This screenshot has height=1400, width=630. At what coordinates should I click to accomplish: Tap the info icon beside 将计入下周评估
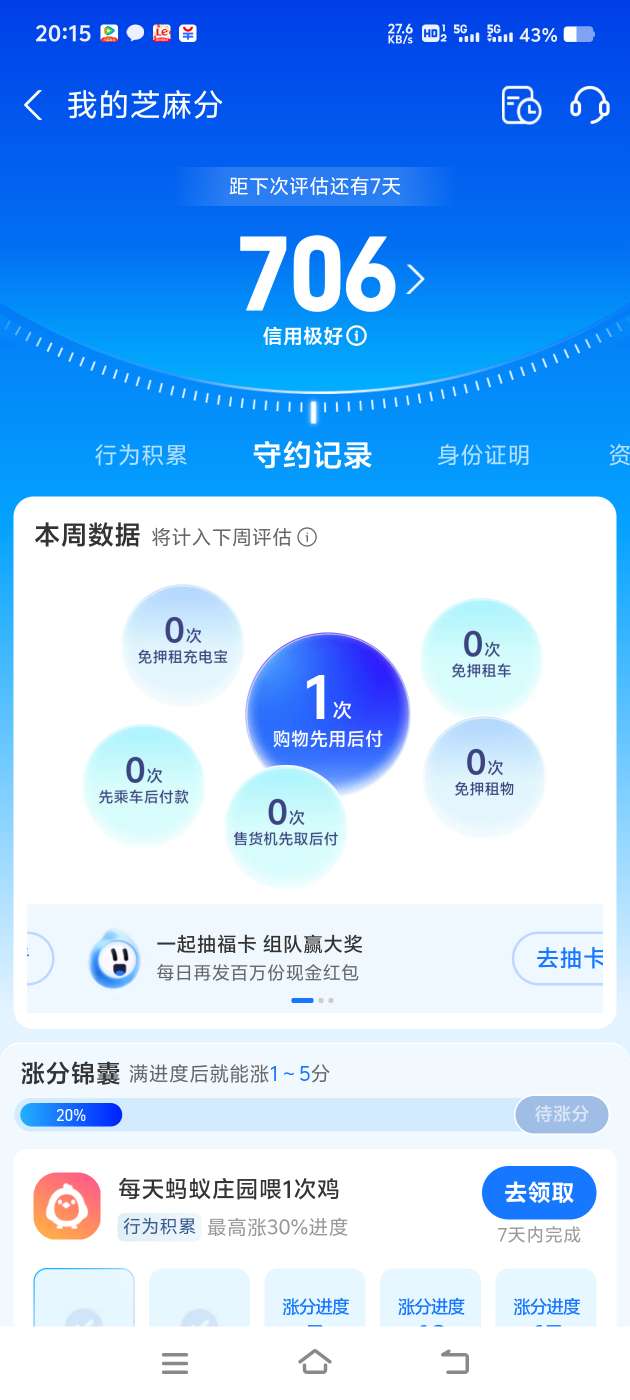[x=308, y=538]
